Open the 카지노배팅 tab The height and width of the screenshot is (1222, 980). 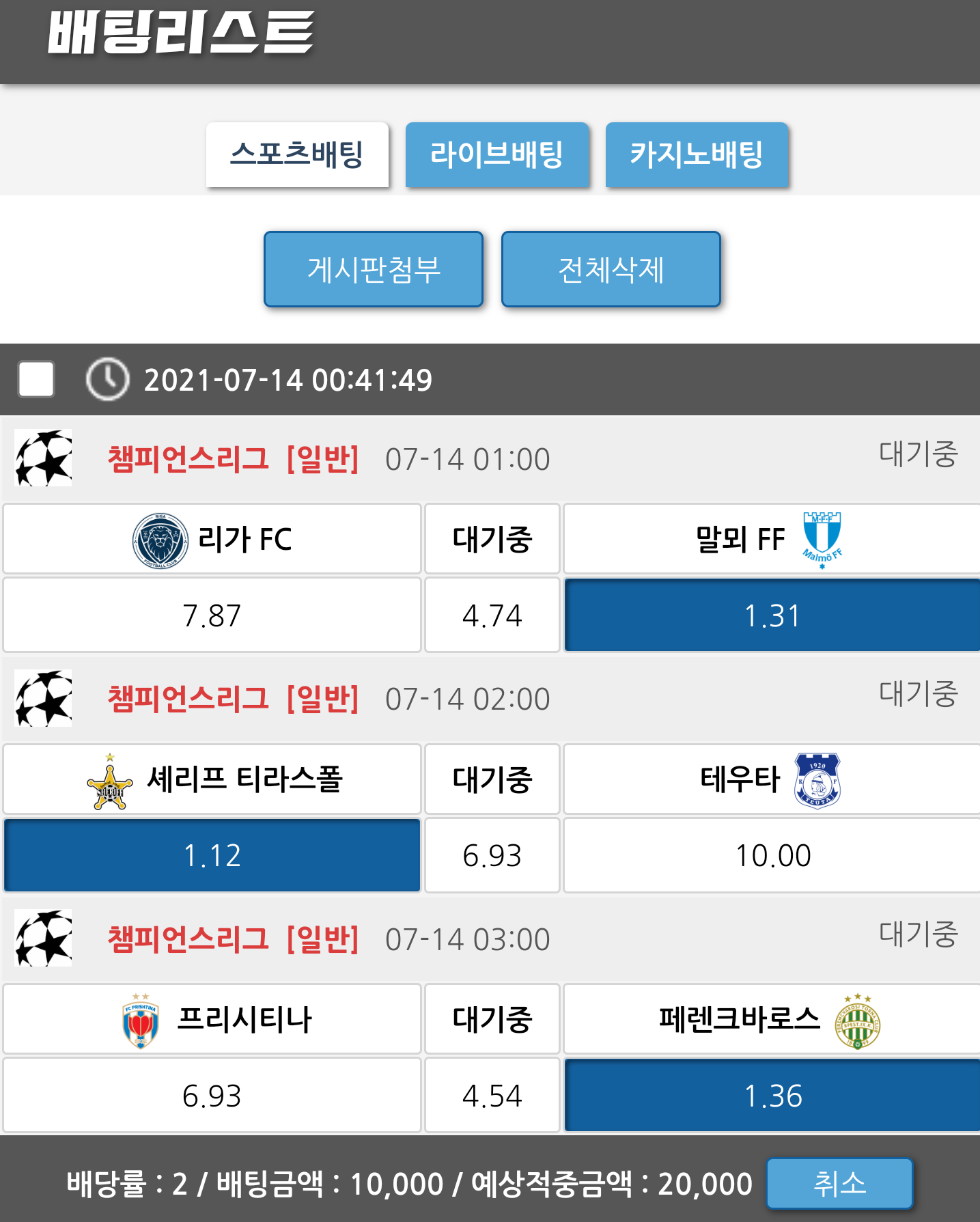pyautogui.click(x=697, y=154)
